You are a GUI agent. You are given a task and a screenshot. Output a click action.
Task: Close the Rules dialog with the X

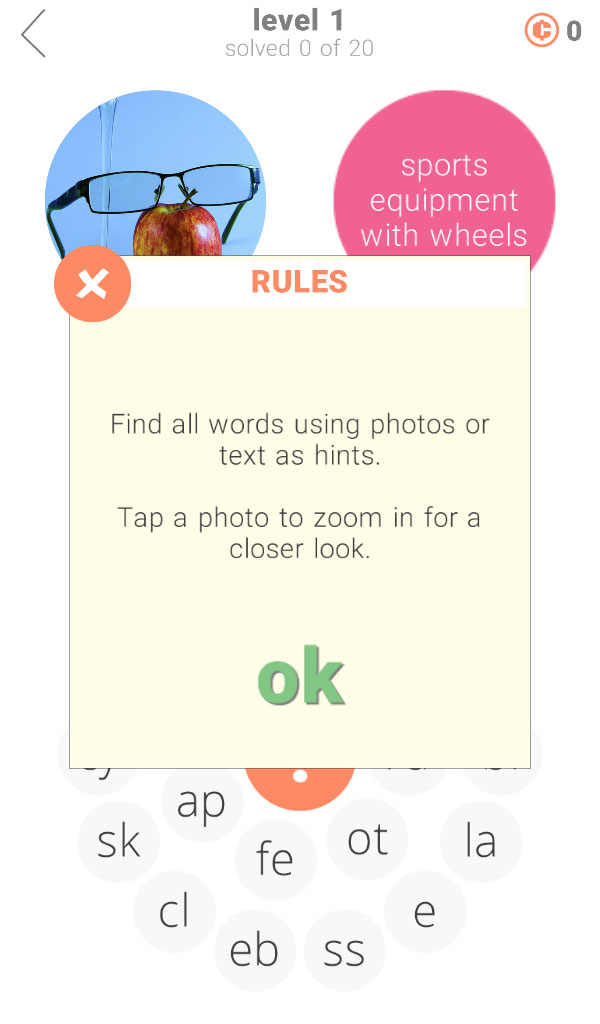(92, 284)
